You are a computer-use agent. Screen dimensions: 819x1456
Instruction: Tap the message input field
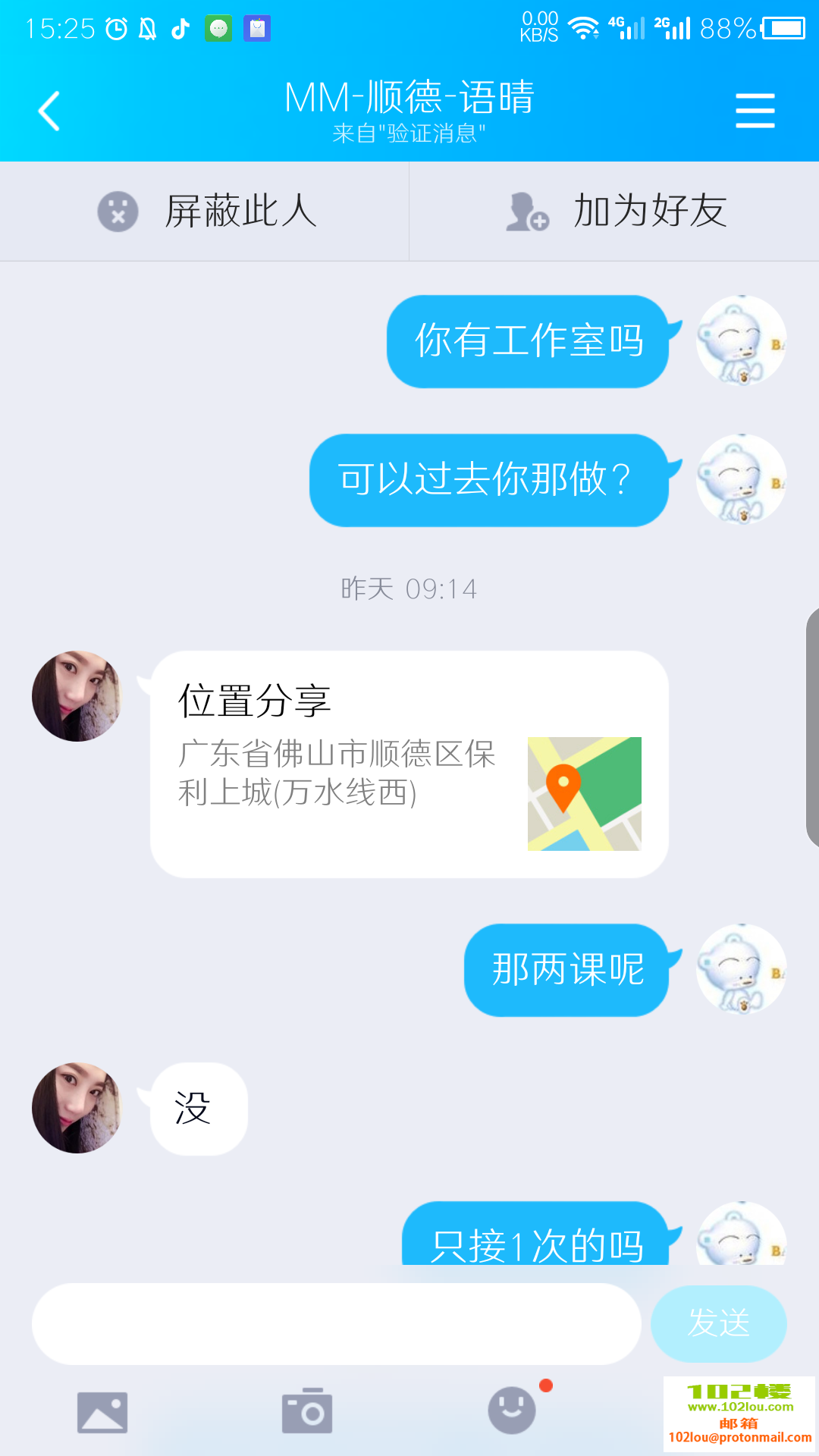point(336,1323)
